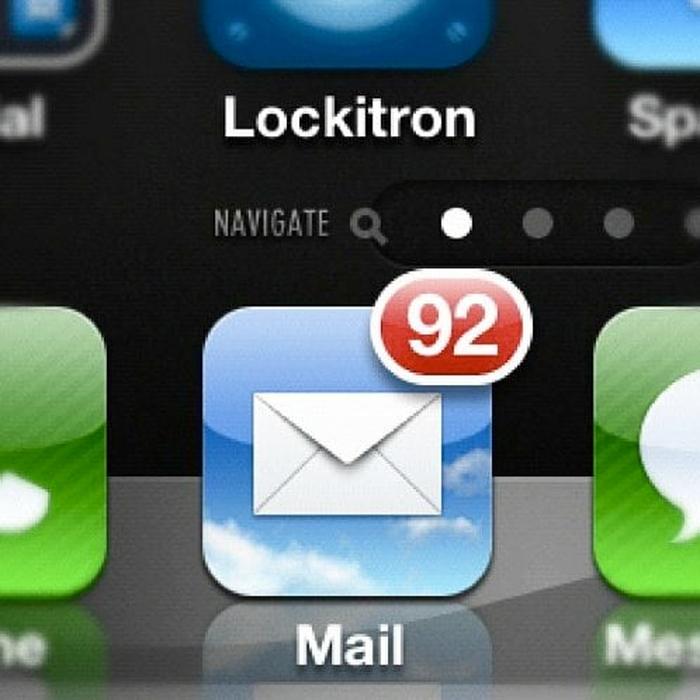Jump to the second home page dot
This screenshot has width=700, height=700.
click(537, 223)
